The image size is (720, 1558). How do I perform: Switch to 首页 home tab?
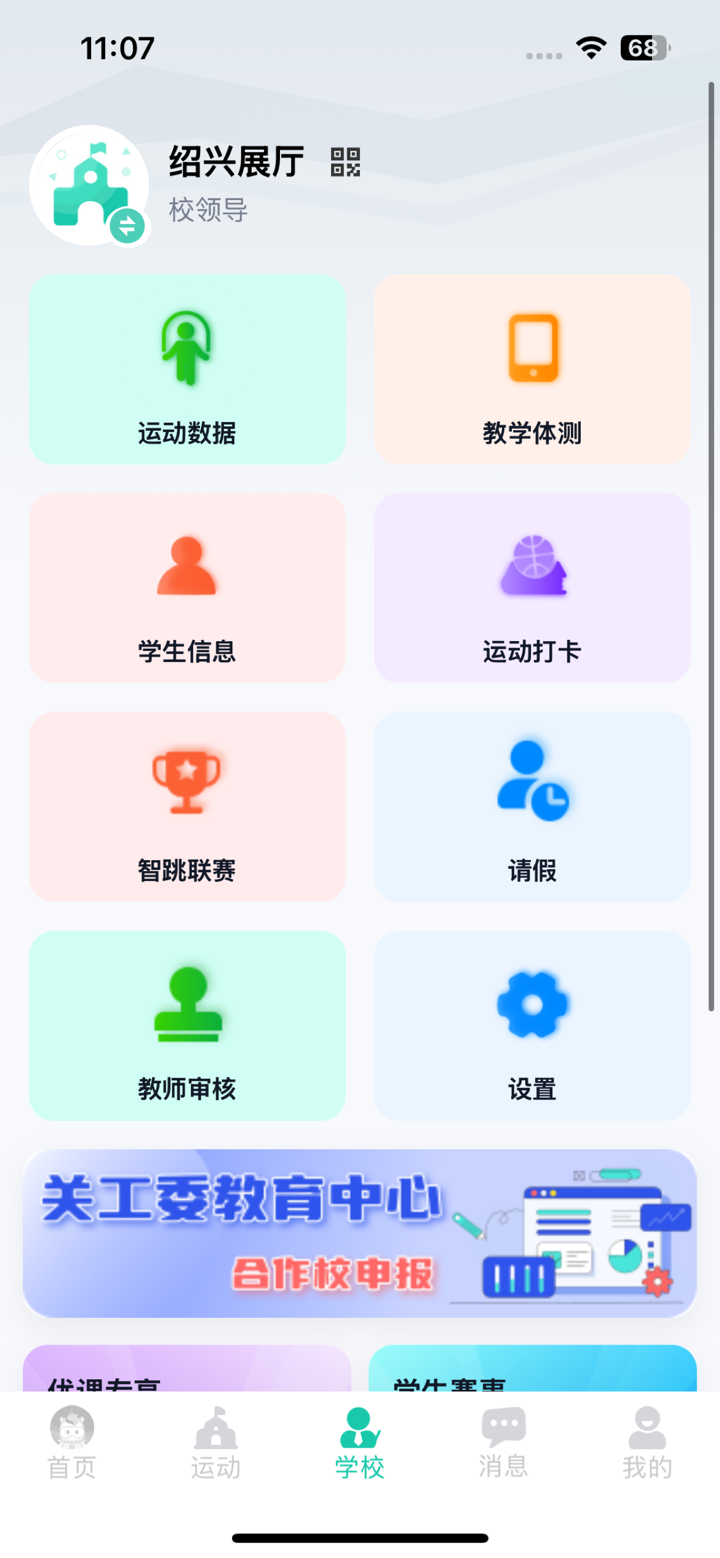click(70, 1440)
